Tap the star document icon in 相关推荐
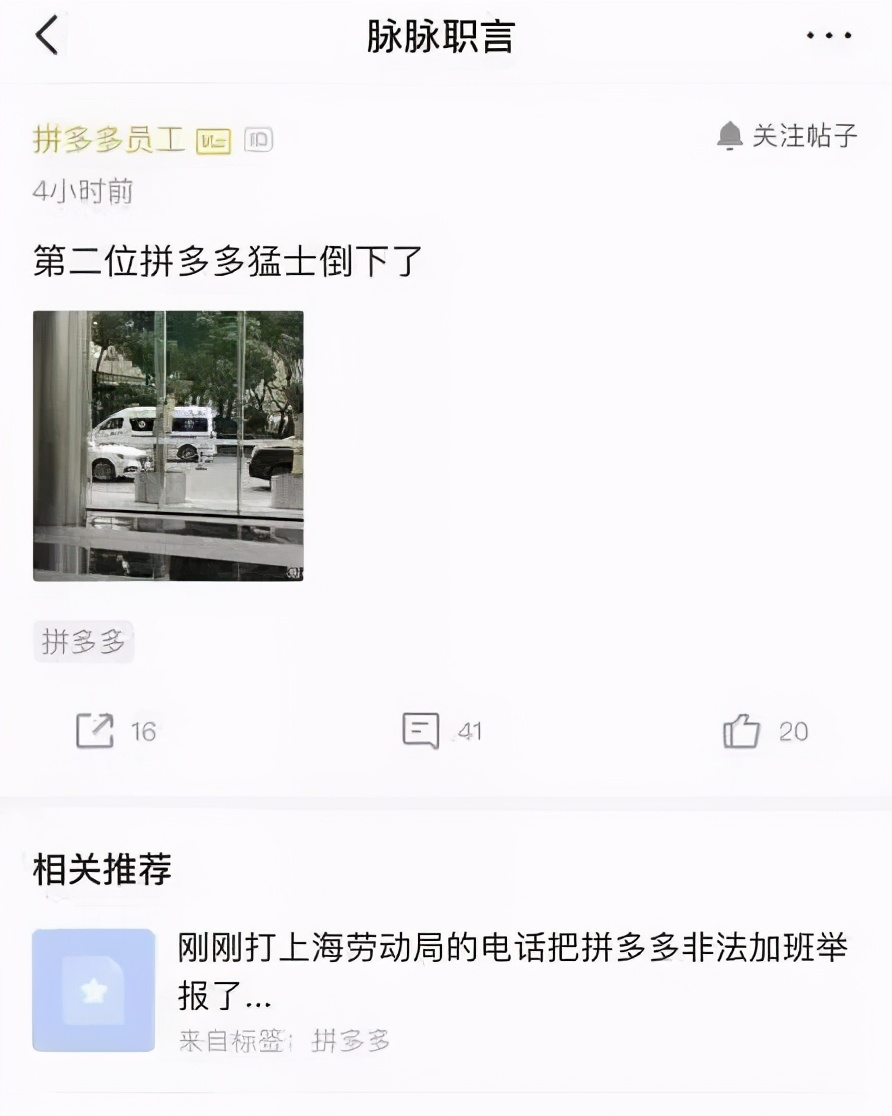892x1116 pixels. (93, 990)
